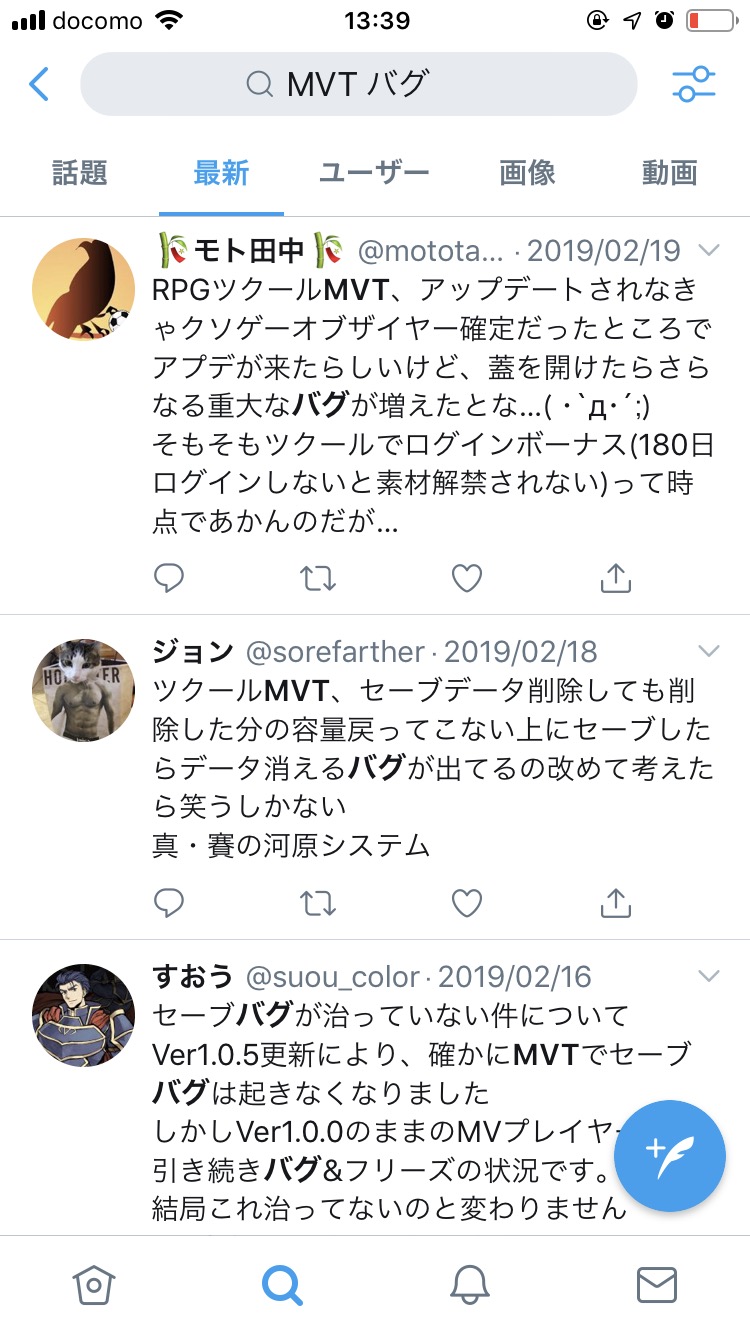The height and width of the screenshot is (1334, 750).
Task: Switch to the 話題 tab
Action: (80, 173)
